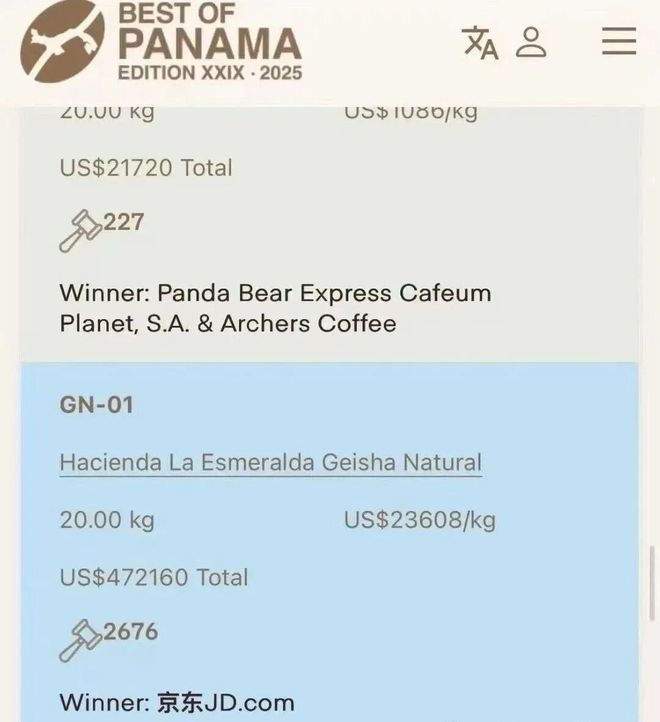Open Hacienda La Esmeralda Geisha Natural link
Viewport: 660px width, 722px height.
pyautogui.click(x=270, y=463)
